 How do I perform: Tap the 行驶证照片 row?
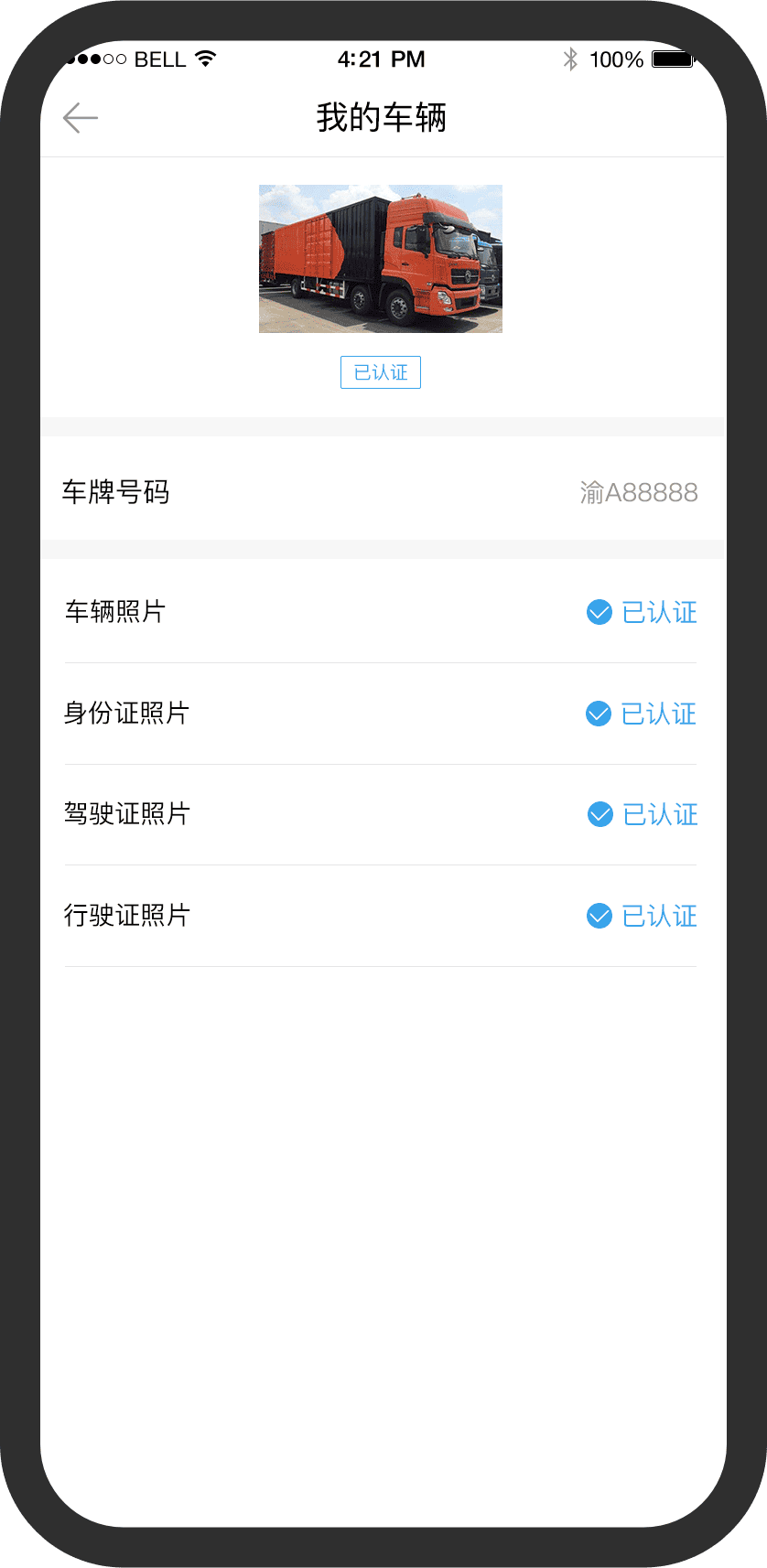(381, 916)
